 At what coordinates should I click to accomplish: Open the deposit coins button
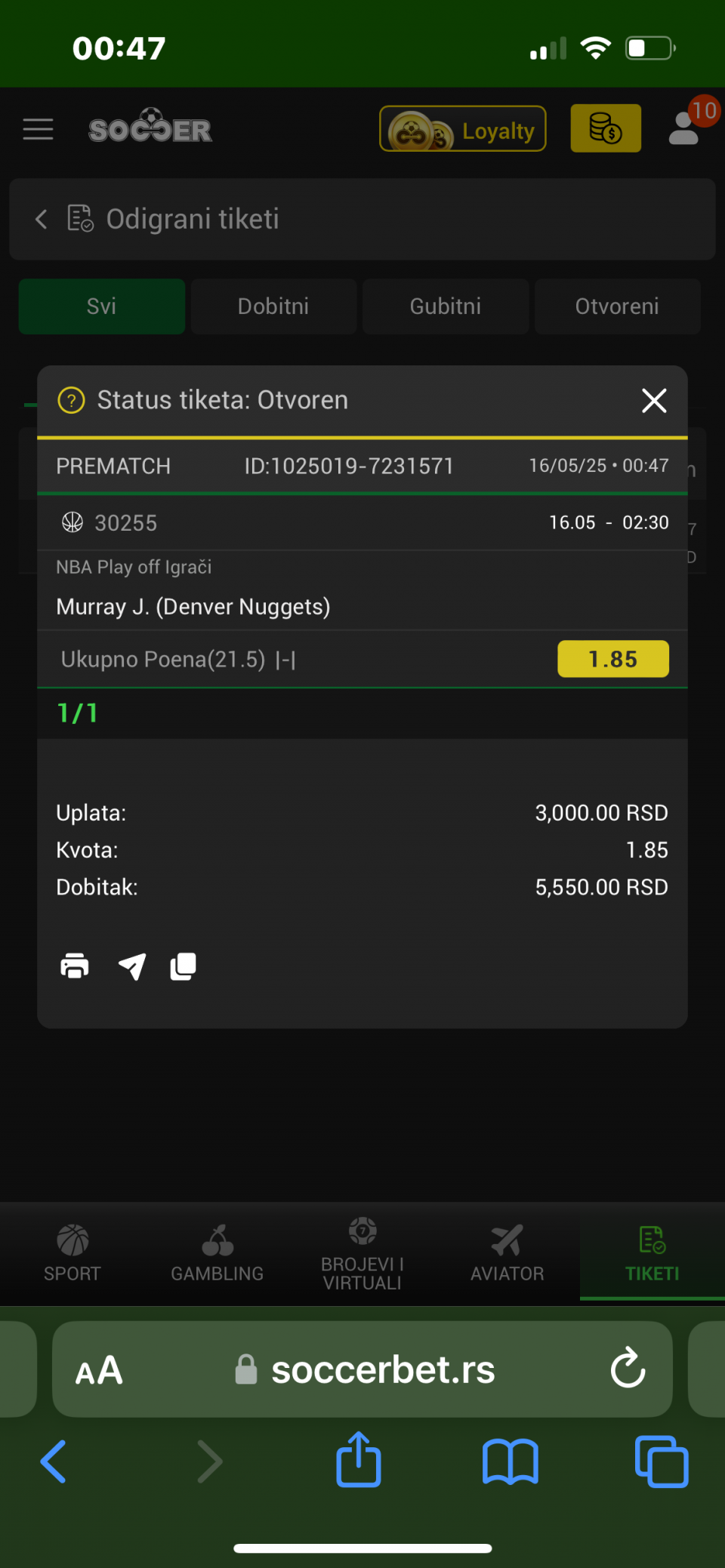(606, 128)
